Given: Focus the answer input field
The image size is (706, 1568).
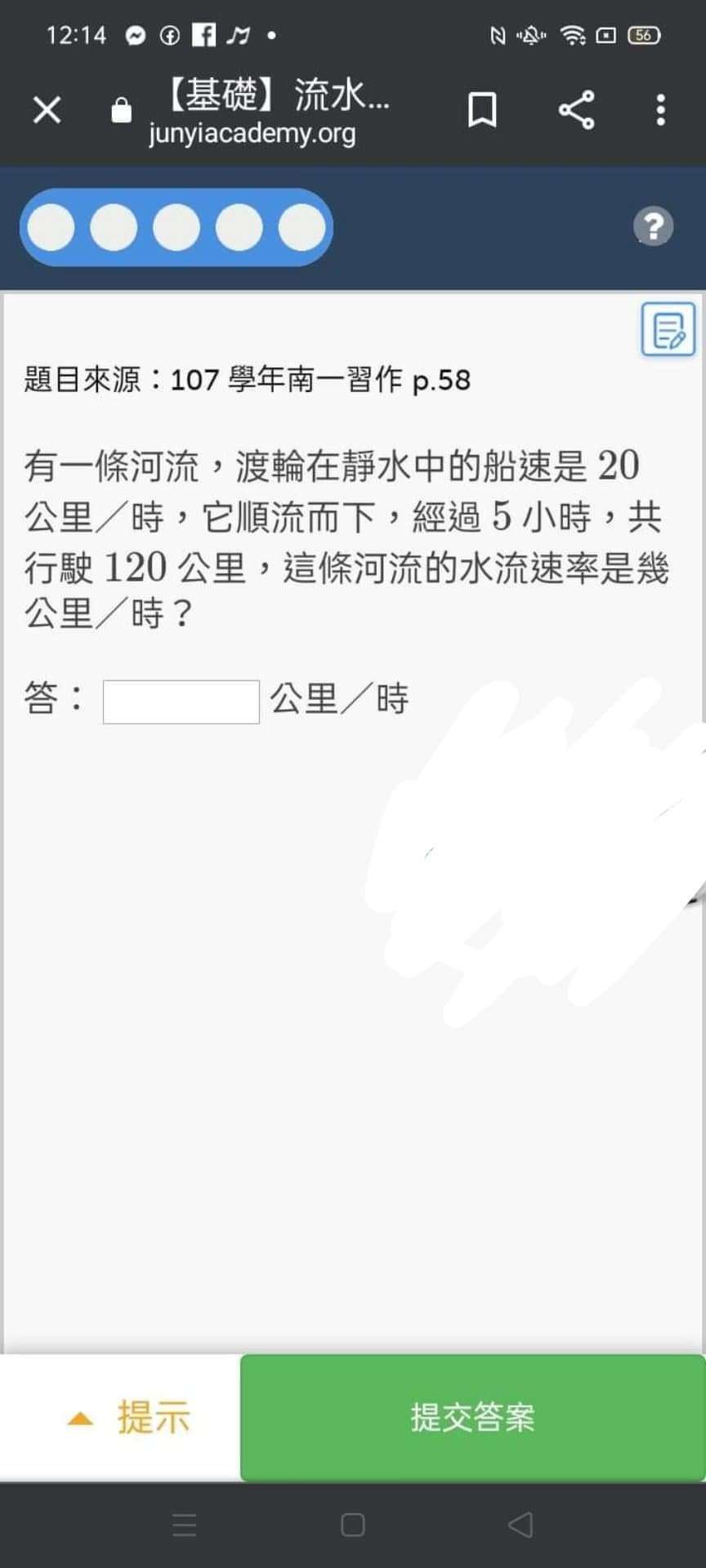Looking at the screenshot, I should click(181, 702).
